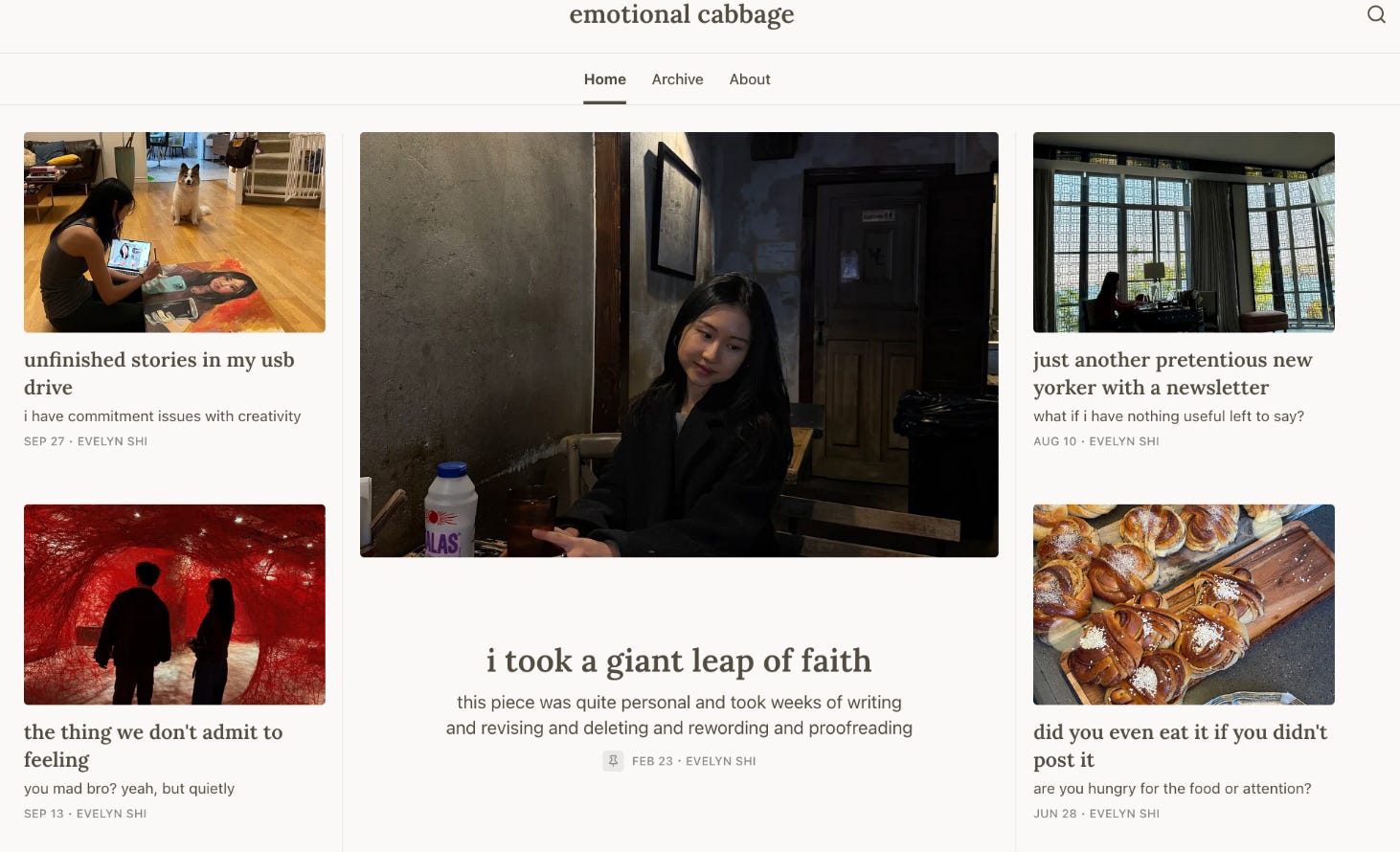Viewport: 1400px width, 852px height.
Task: Open the About tab
Action: click(750, 79)
